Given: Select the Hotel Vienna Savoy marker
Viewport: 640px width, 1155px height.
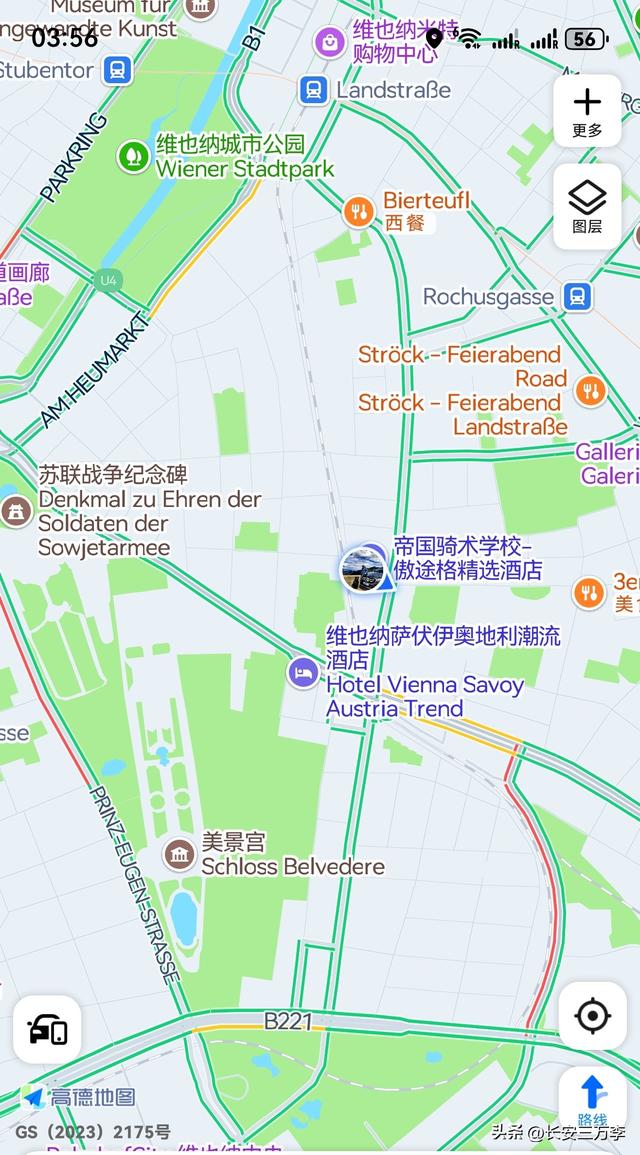Looking at the screenshot, I should (x=302, y=672).
